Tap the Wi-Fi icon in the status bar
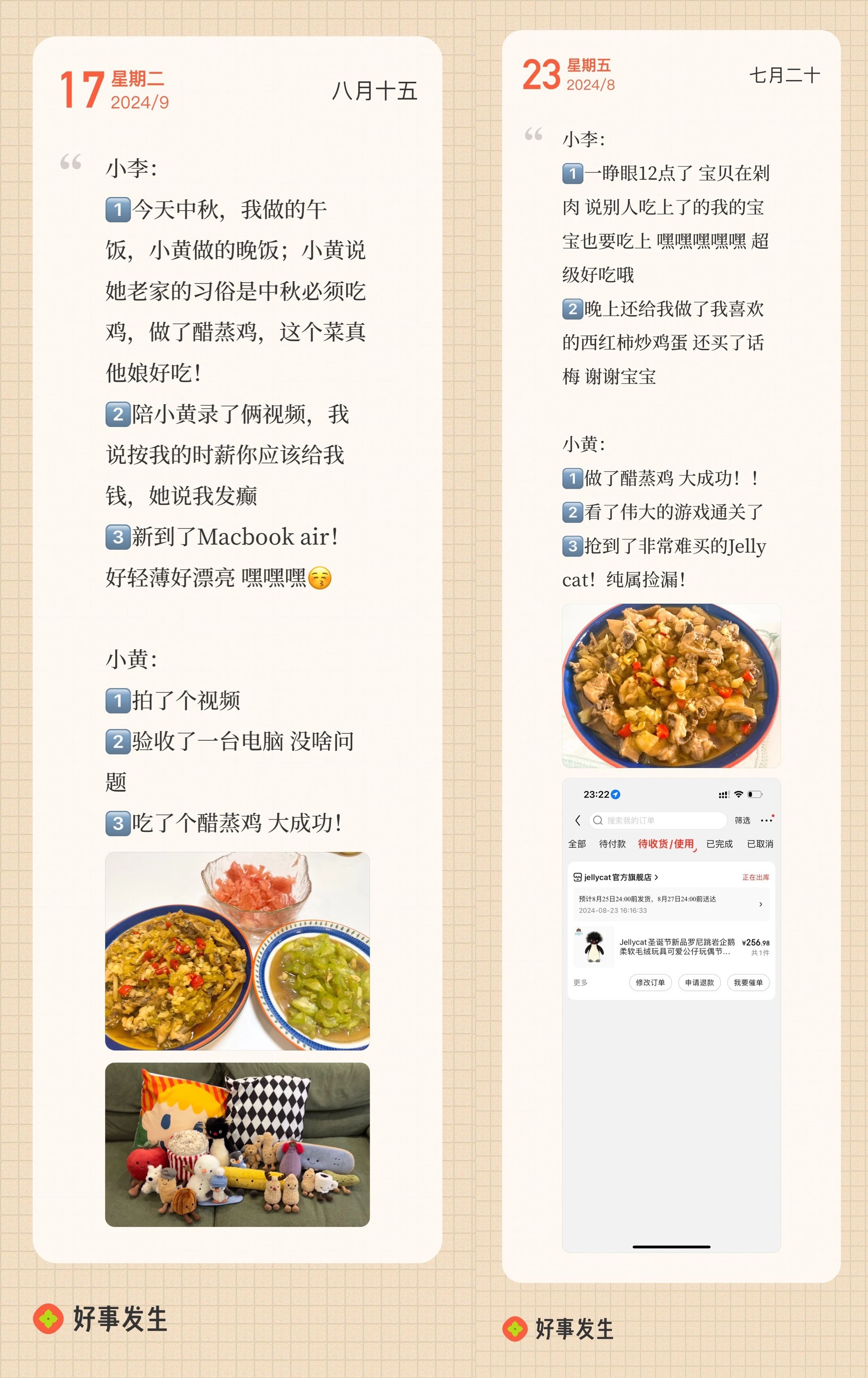 coord(738,795)
